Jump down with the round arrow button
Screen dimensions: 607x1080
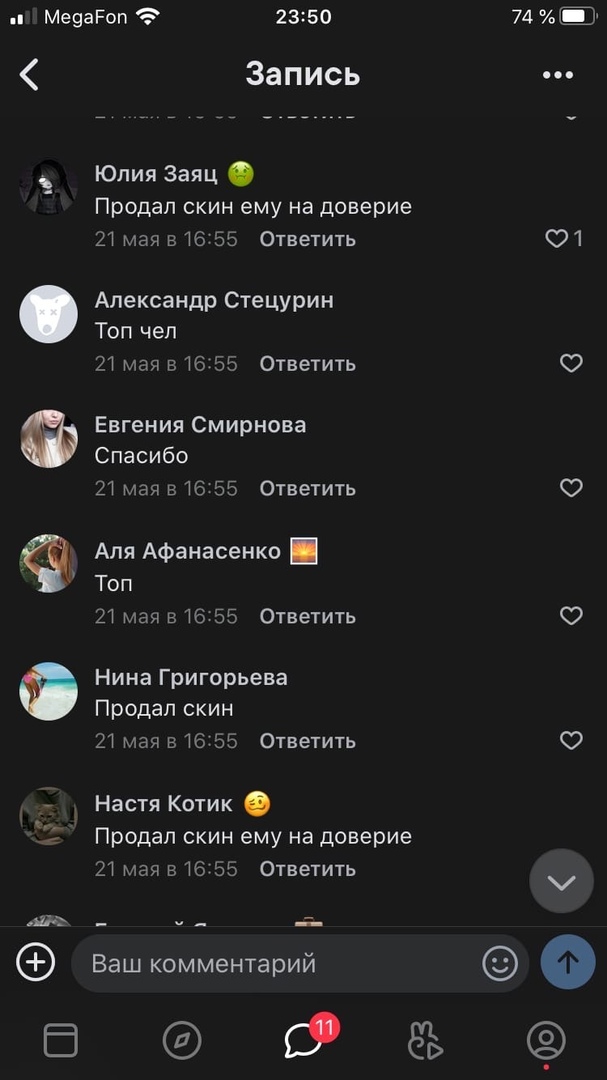click(x=561, y=881)
